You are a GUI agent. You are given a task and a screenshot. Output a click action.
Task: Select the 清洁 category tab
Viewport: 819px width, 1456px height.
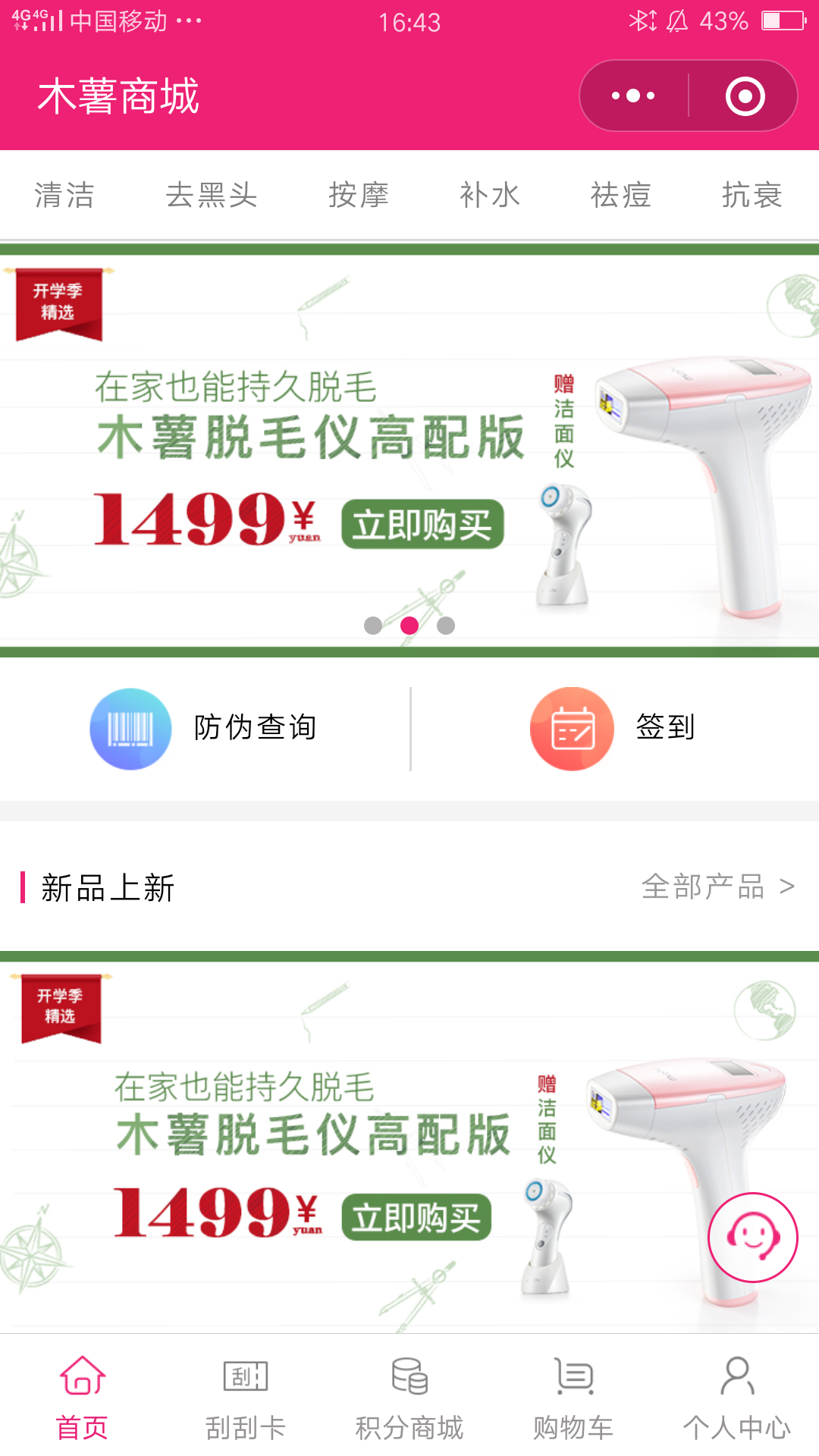[64, 196]
